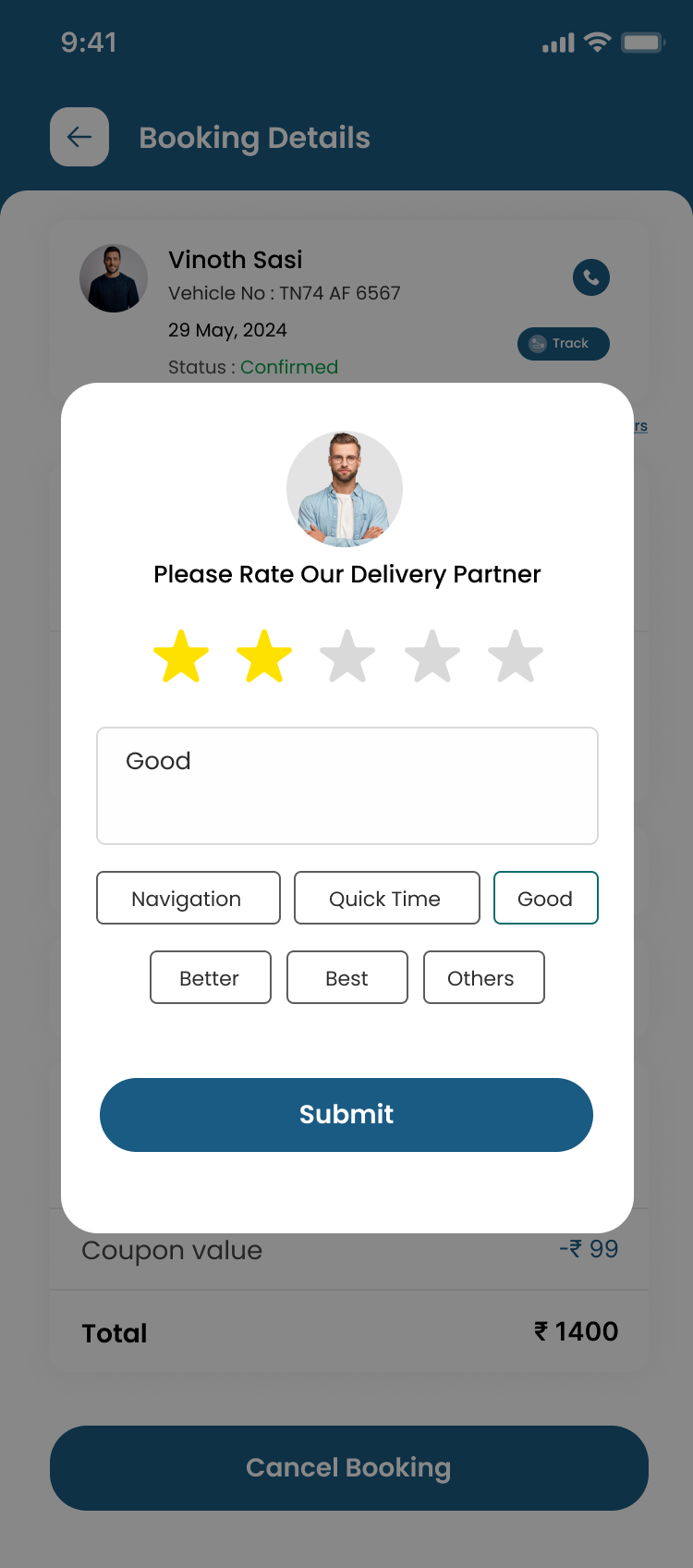Select the Best chip
Viewport: 693px width, 1568px height.
[x=347, y=977]
